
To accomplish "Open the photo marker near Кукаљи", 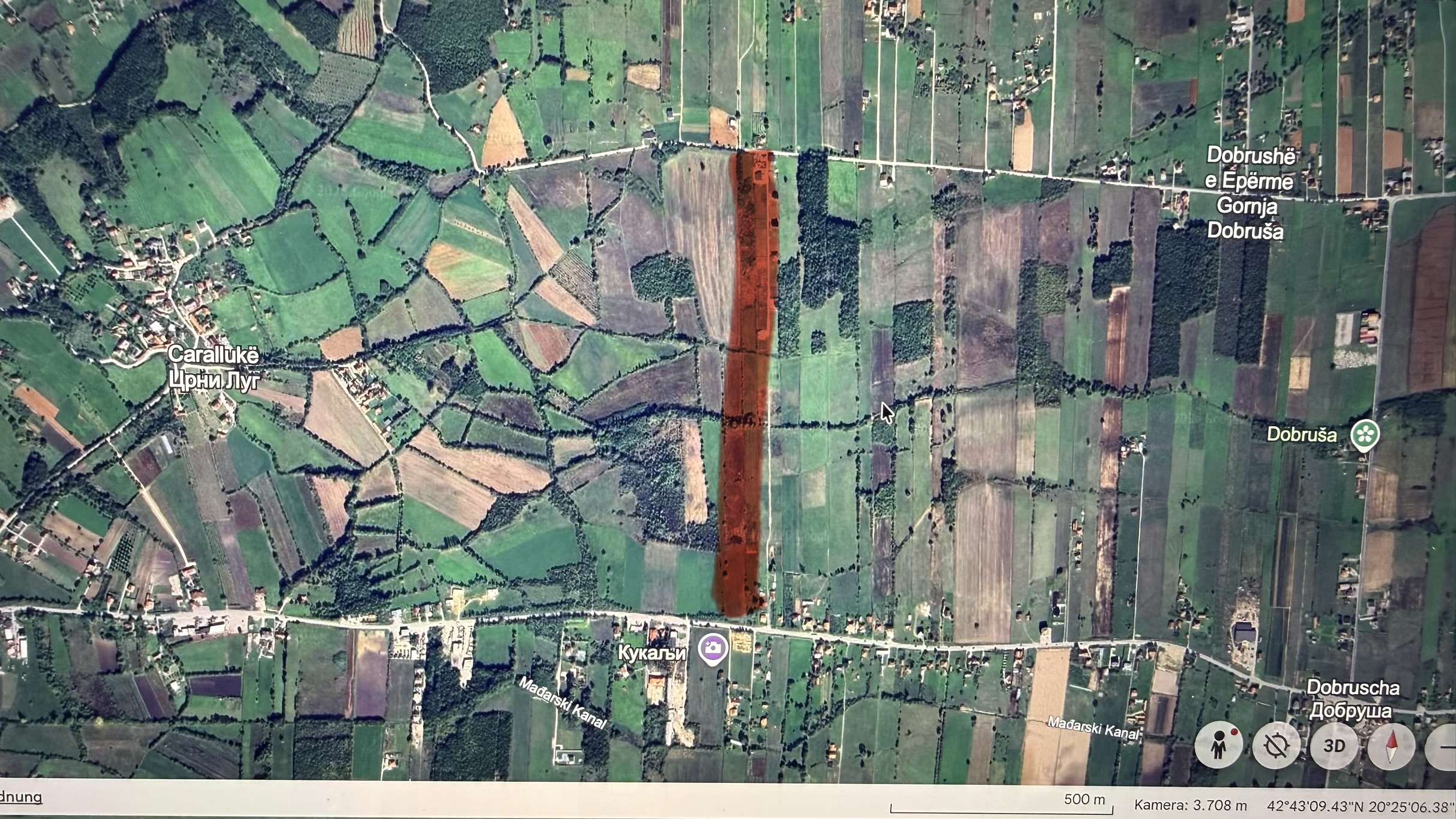I will click(x=713, y=648).
